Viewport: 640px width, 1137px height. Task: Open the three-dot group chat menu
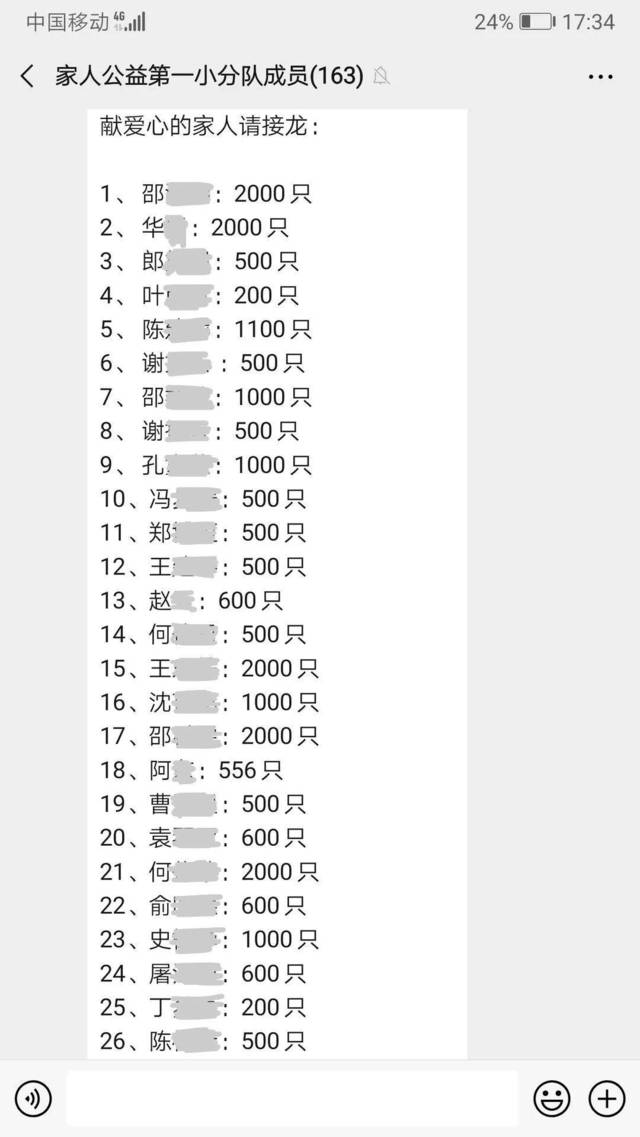[601, 76]
